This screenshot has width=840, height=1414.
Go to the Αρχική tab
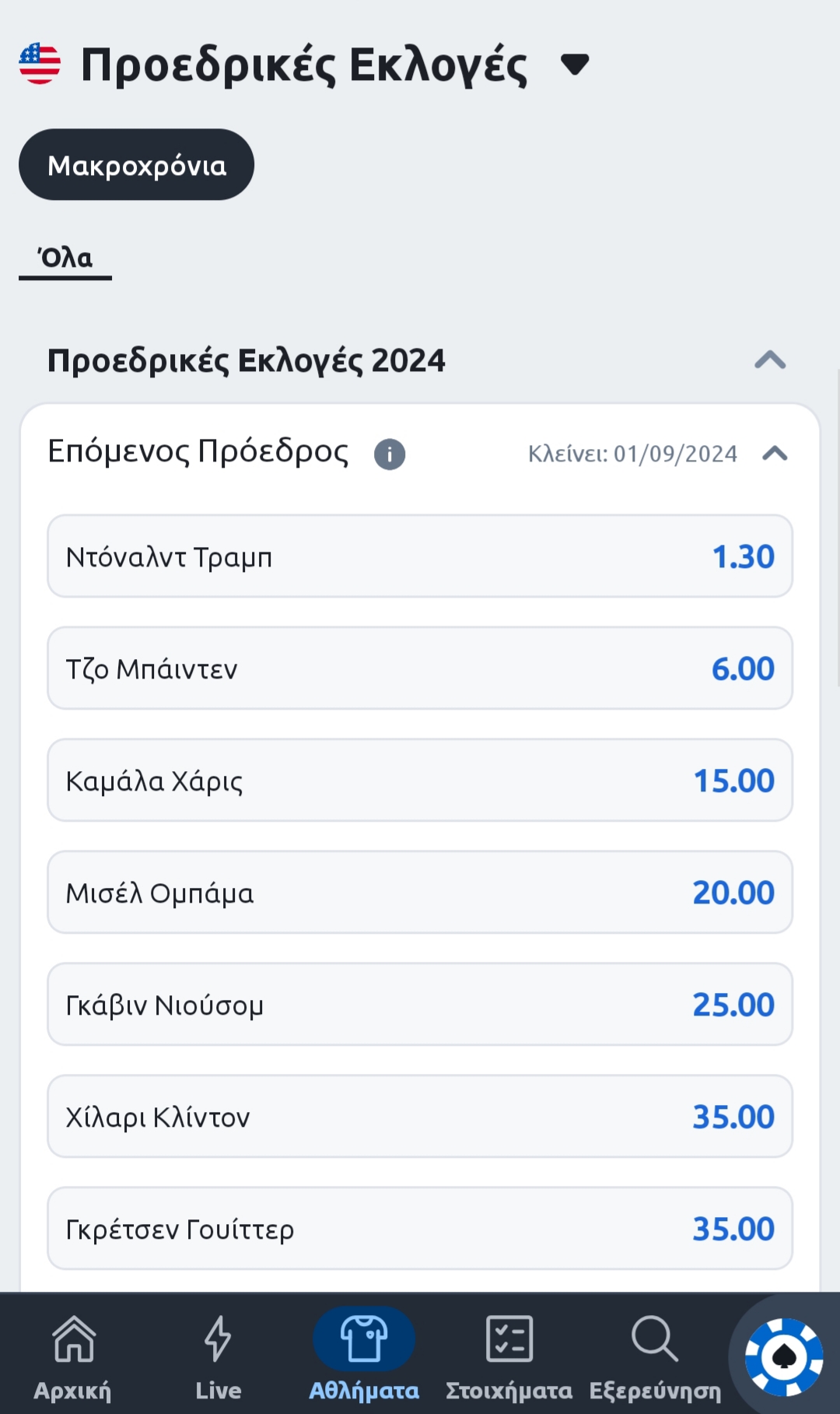coord(73,1356)
